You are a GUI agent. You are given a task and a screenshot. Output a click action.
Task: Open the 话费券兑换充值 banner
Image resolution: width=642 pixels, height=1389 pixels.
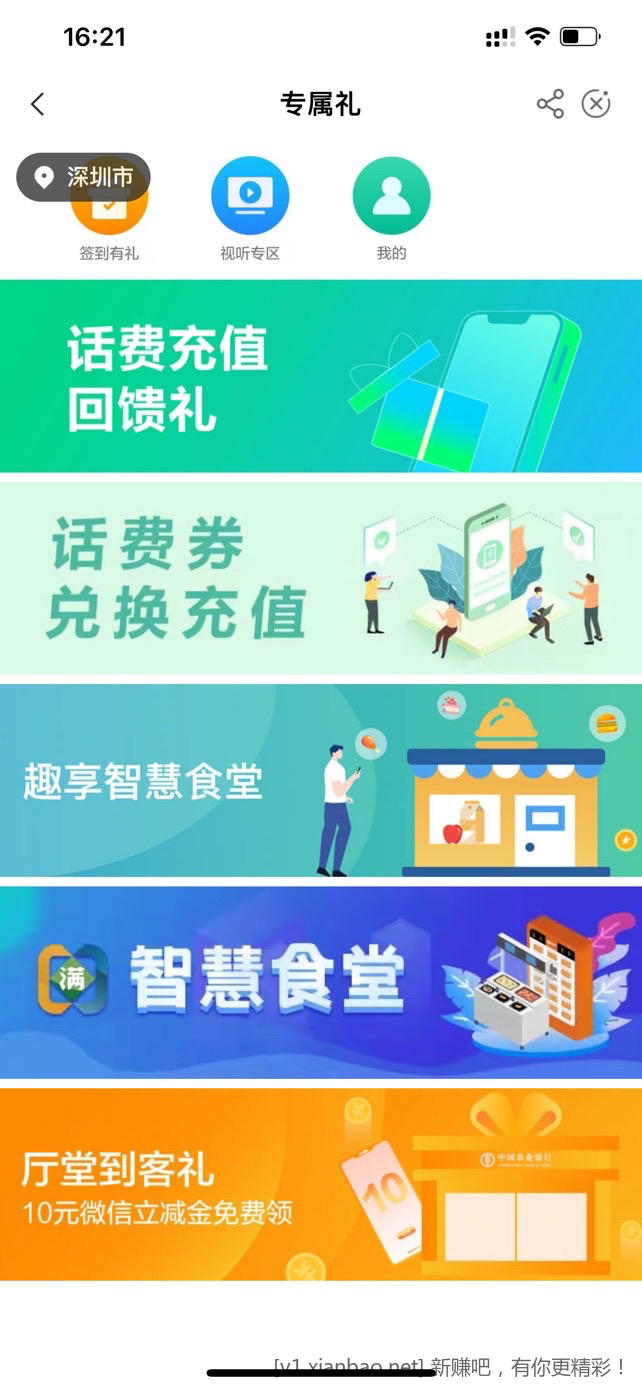point(320,578)
